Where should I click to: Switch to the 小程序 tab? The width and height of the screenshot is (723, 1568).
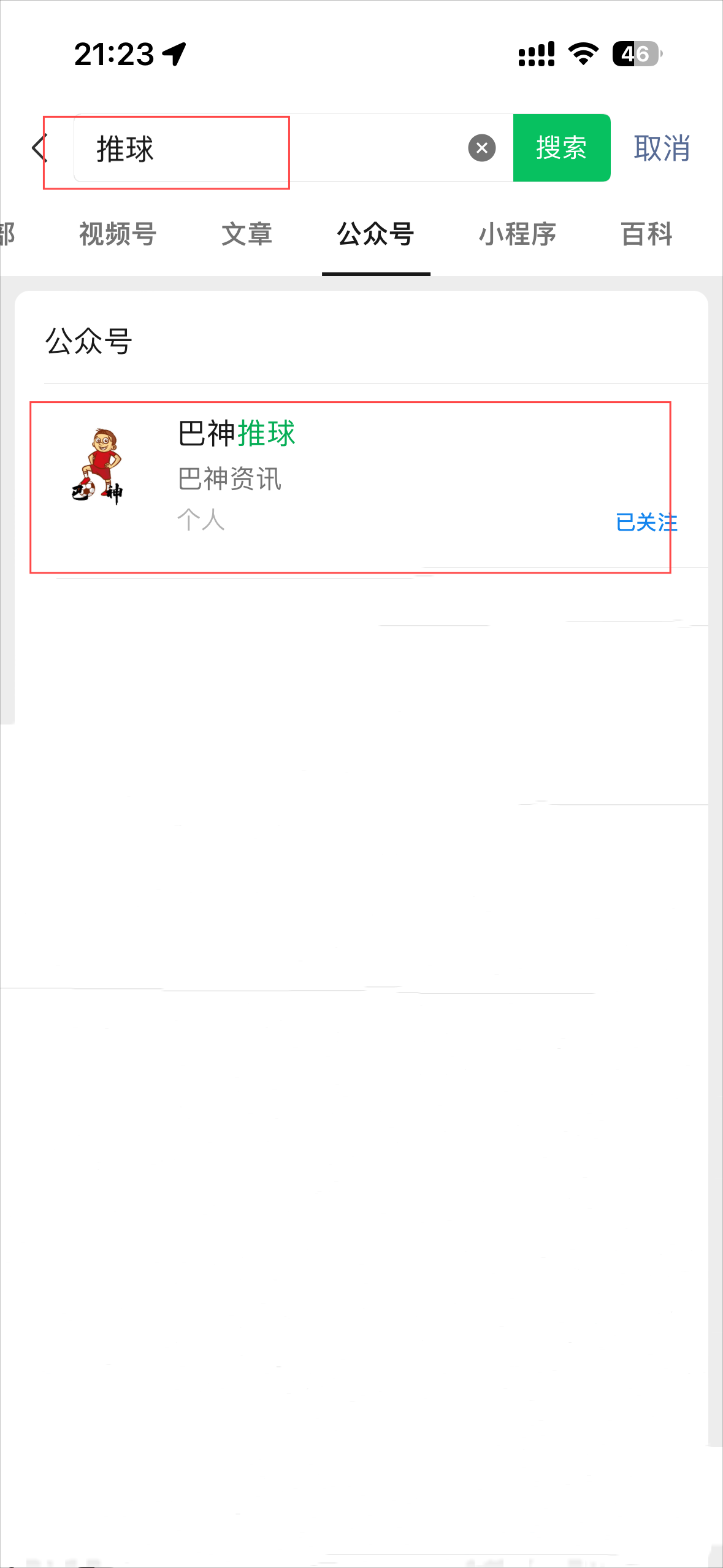517,234
